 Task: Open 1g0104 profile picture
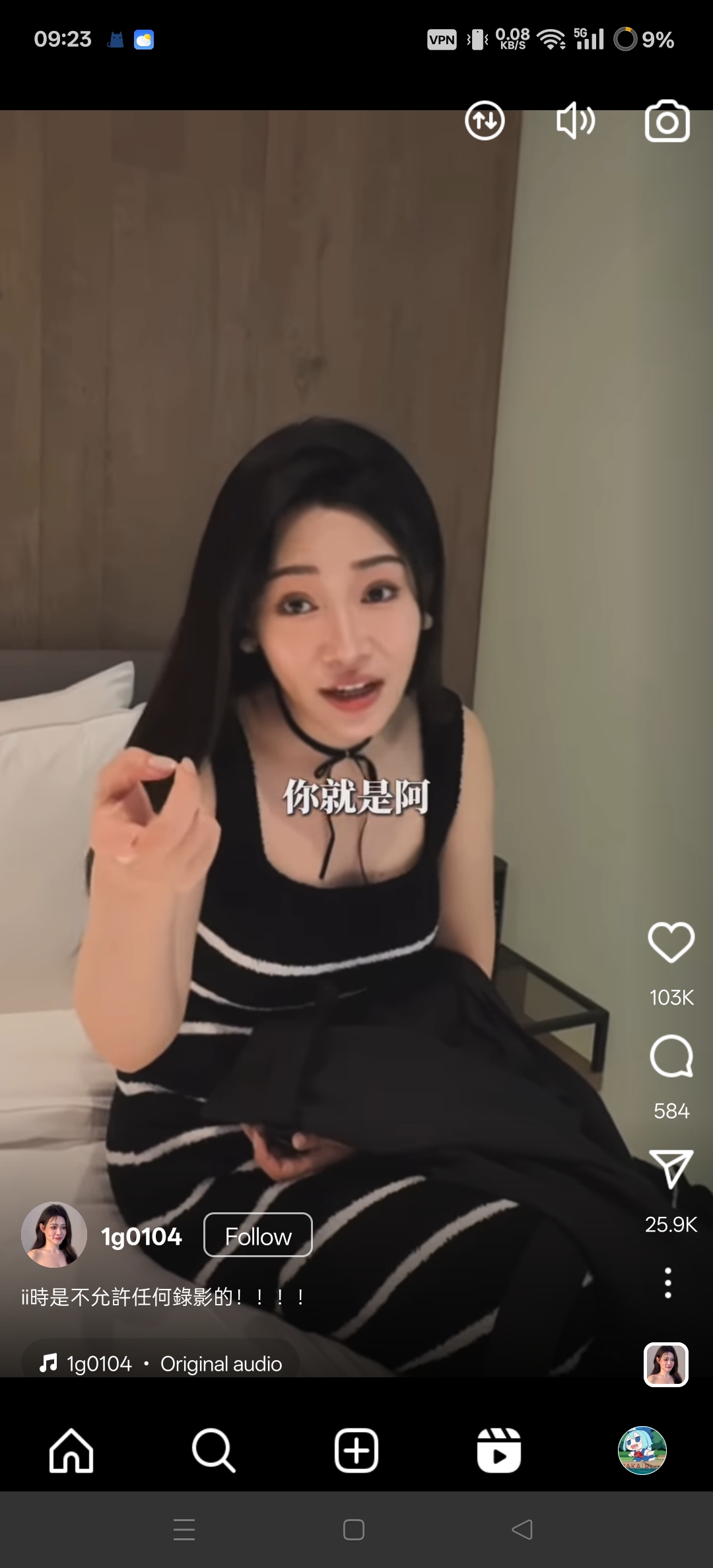pyautogui.click(x=54, y=1235)
